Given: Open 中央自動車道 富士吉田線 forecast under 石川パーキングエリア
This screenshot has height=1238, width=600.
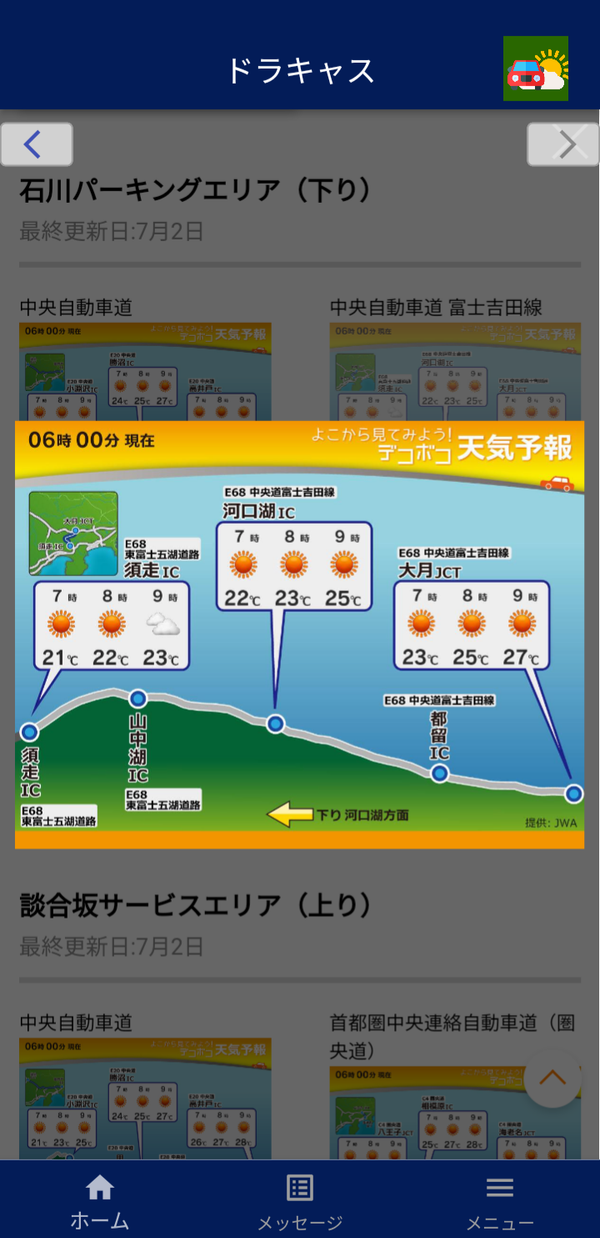Looking at the screenshot, I should [x=455, y=371].
